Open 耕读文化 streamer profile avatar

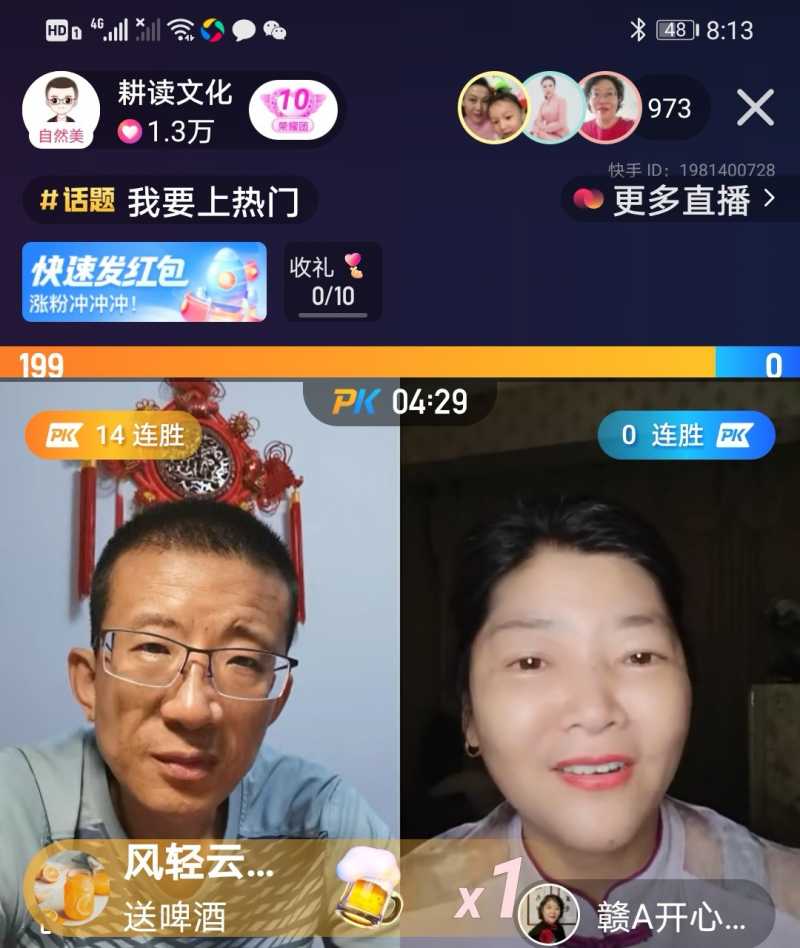[x=61, y=109]
